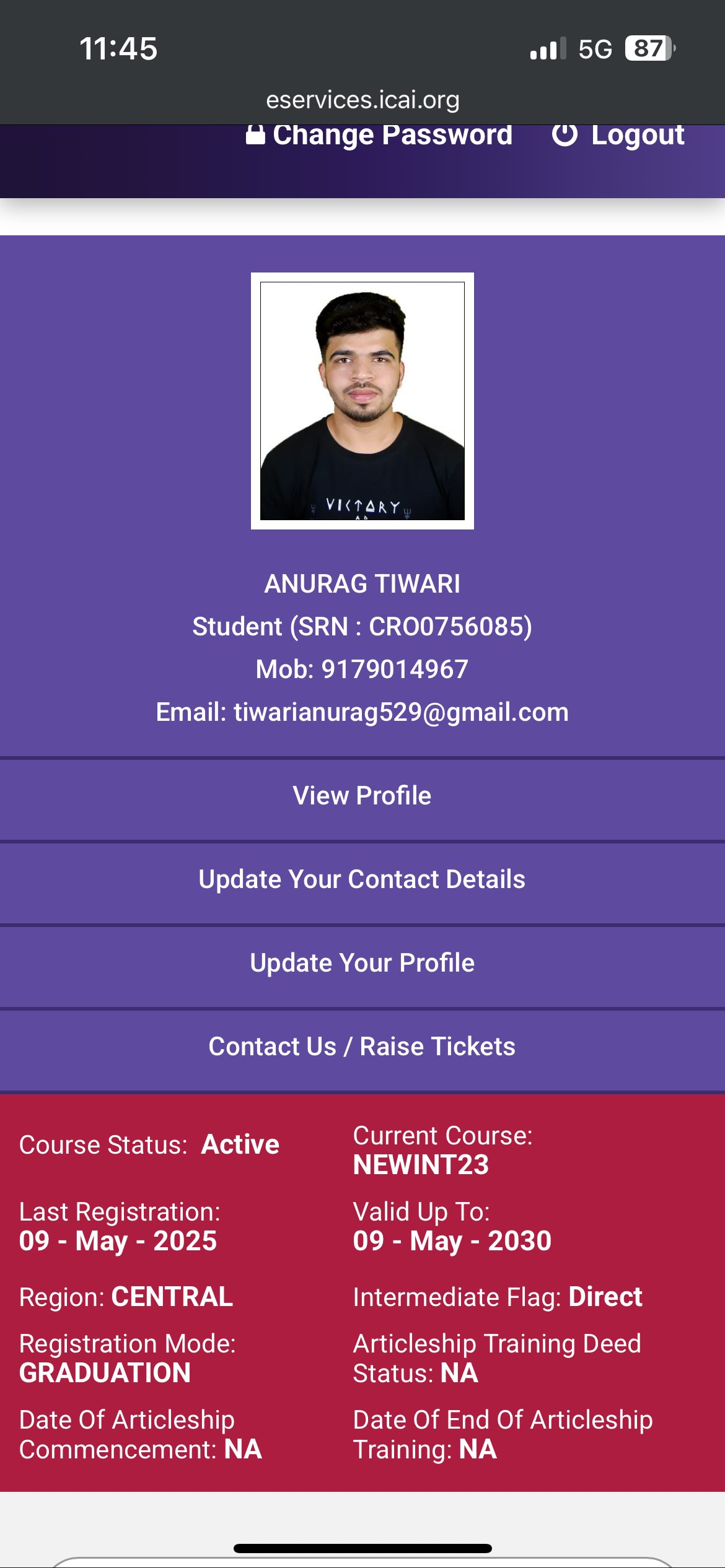The image size is (725, 1568).
Task: Go to Update Your Profile
Action: (x=362, y=963)
